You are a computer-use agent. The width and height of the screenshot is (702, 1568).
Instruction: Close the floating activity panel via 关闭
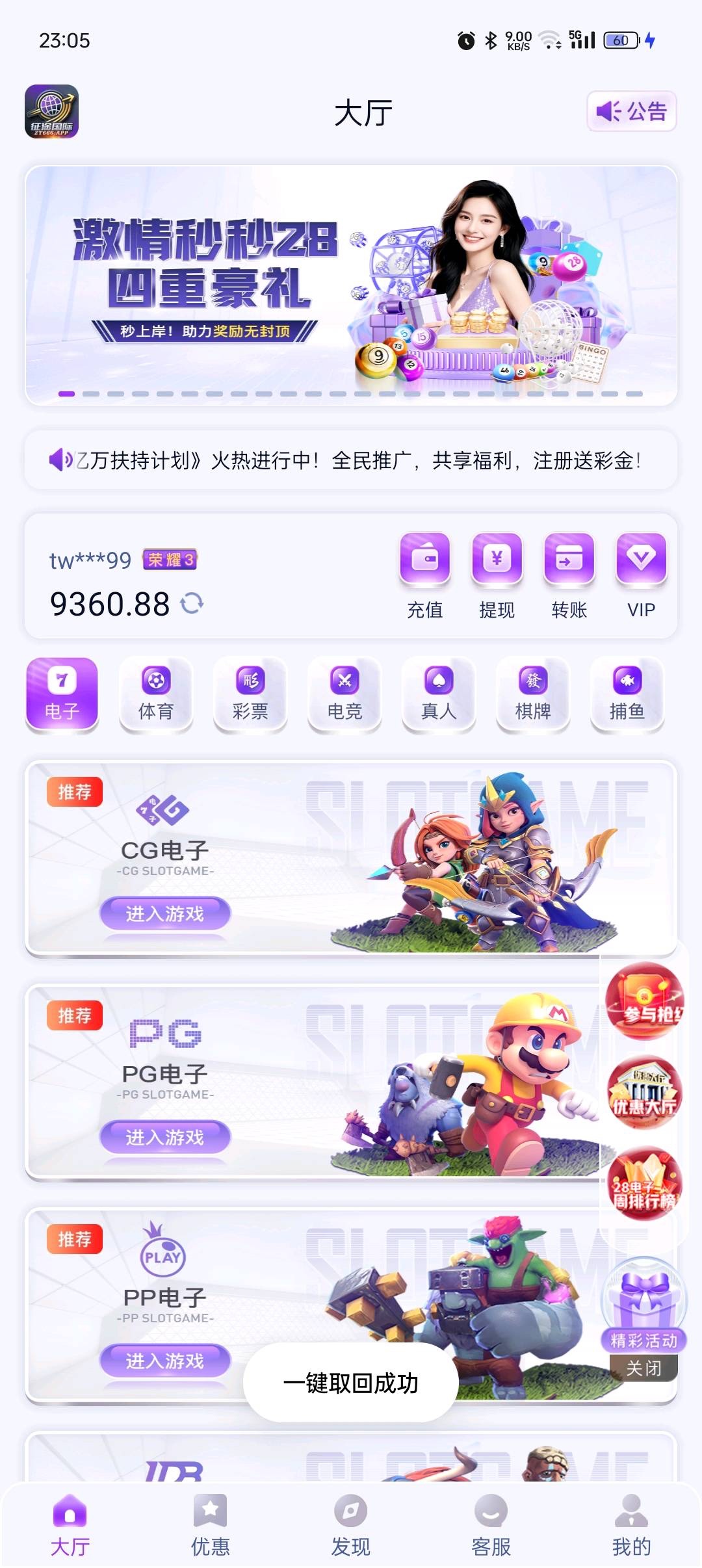tap(643, 1368)
